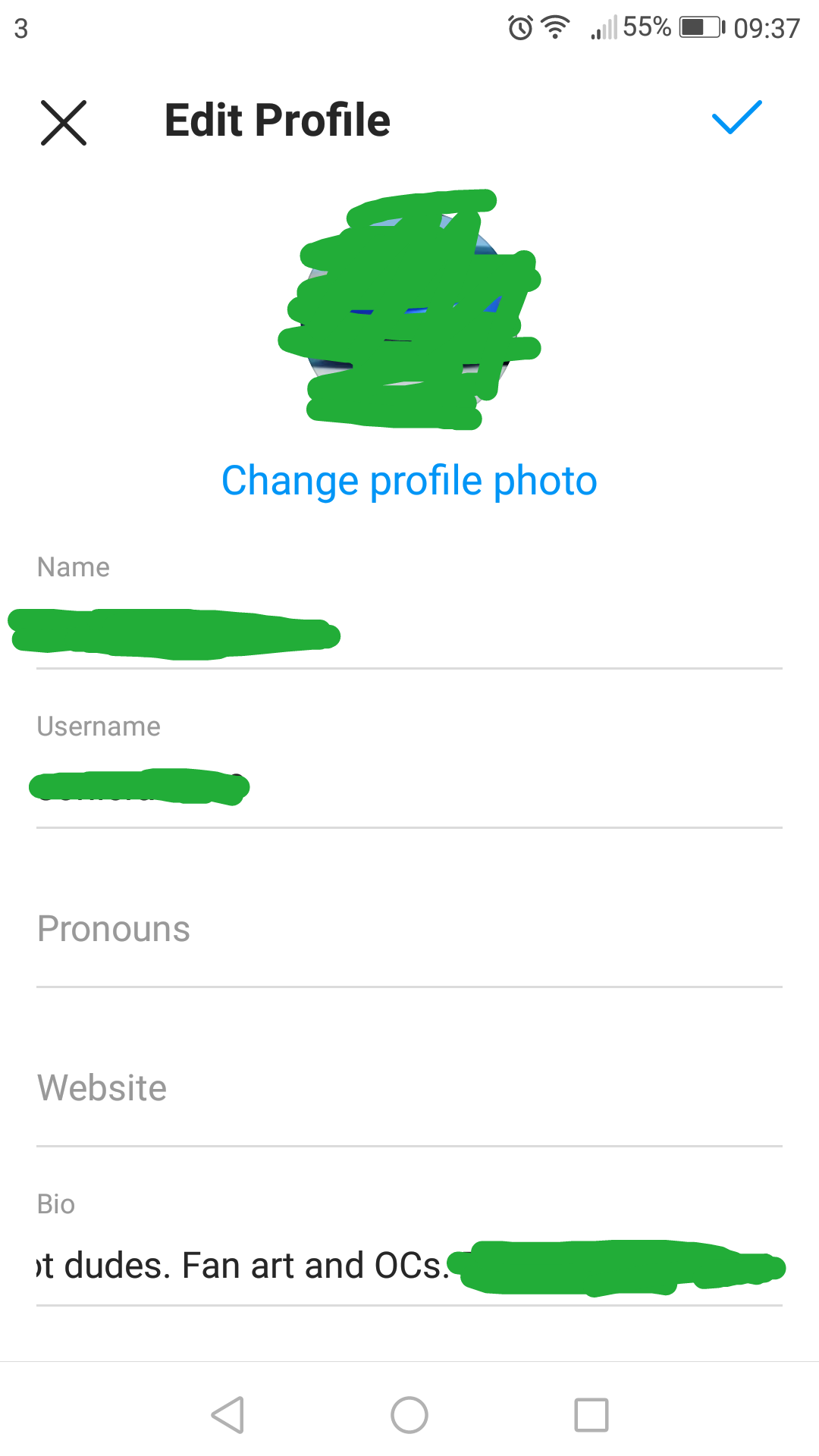
Task: Close Edit Profile without saving
Action: [64, 122]
